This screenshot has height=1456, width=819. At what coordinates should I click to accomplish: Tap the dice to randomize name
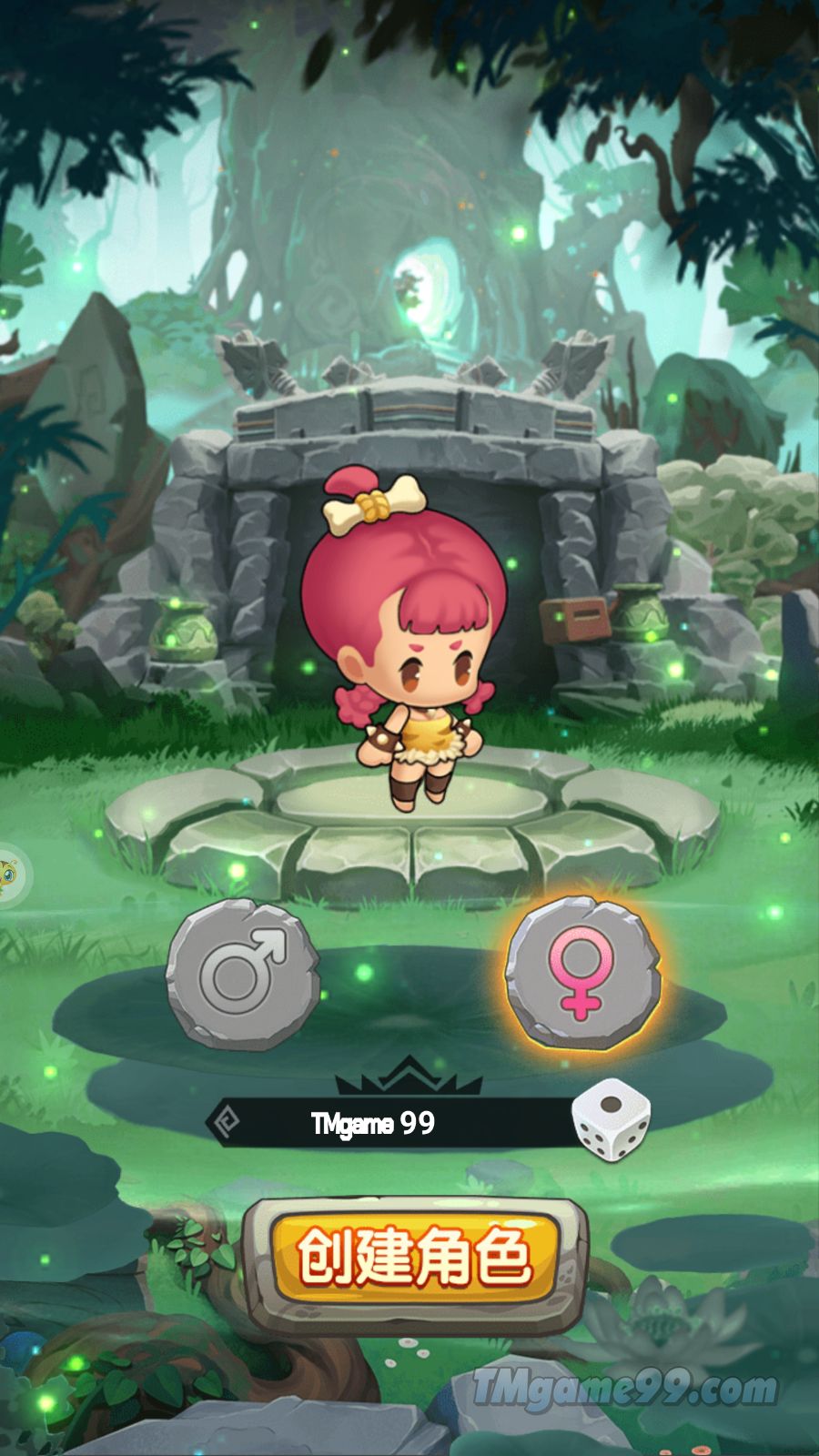click(611, 1119)
